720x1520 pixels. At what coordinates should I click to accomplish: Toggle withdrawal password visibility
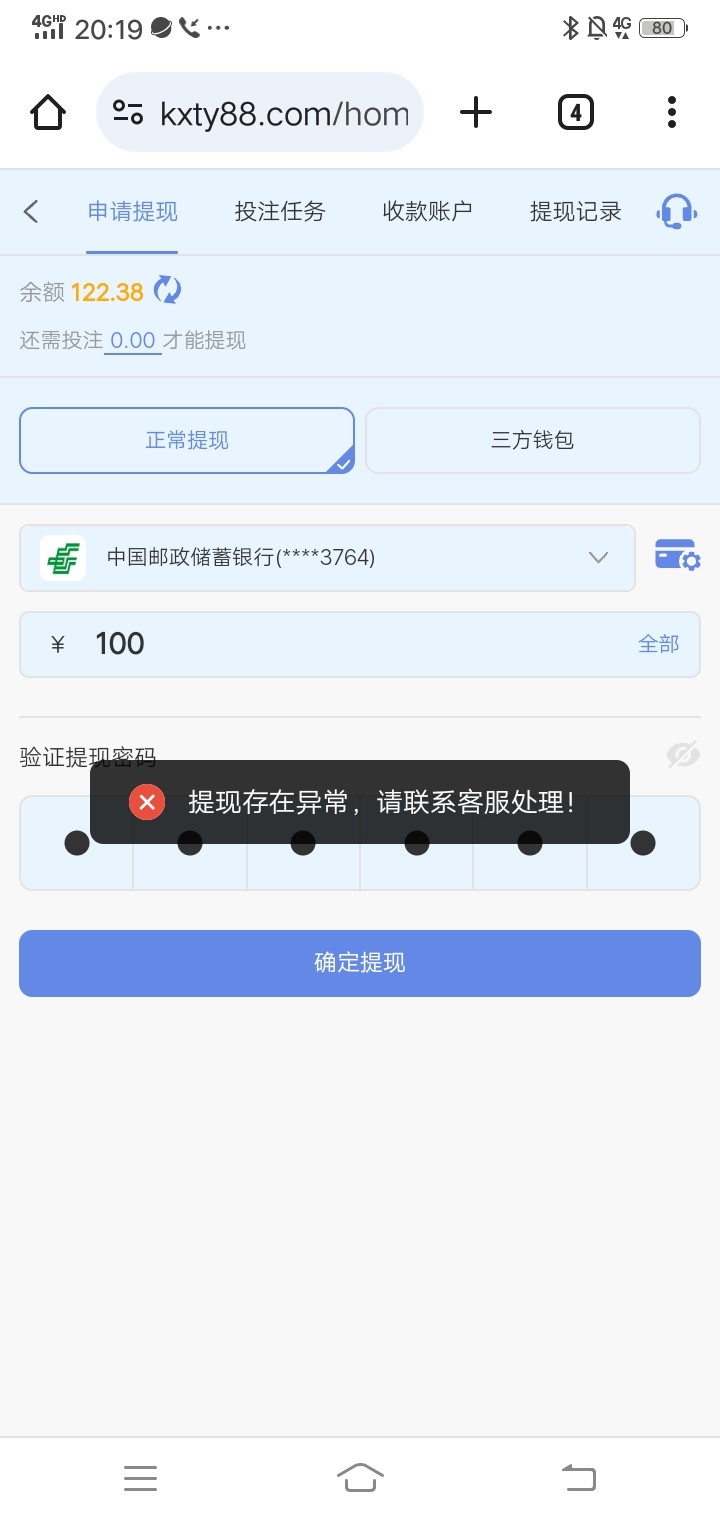pos(683,755)
